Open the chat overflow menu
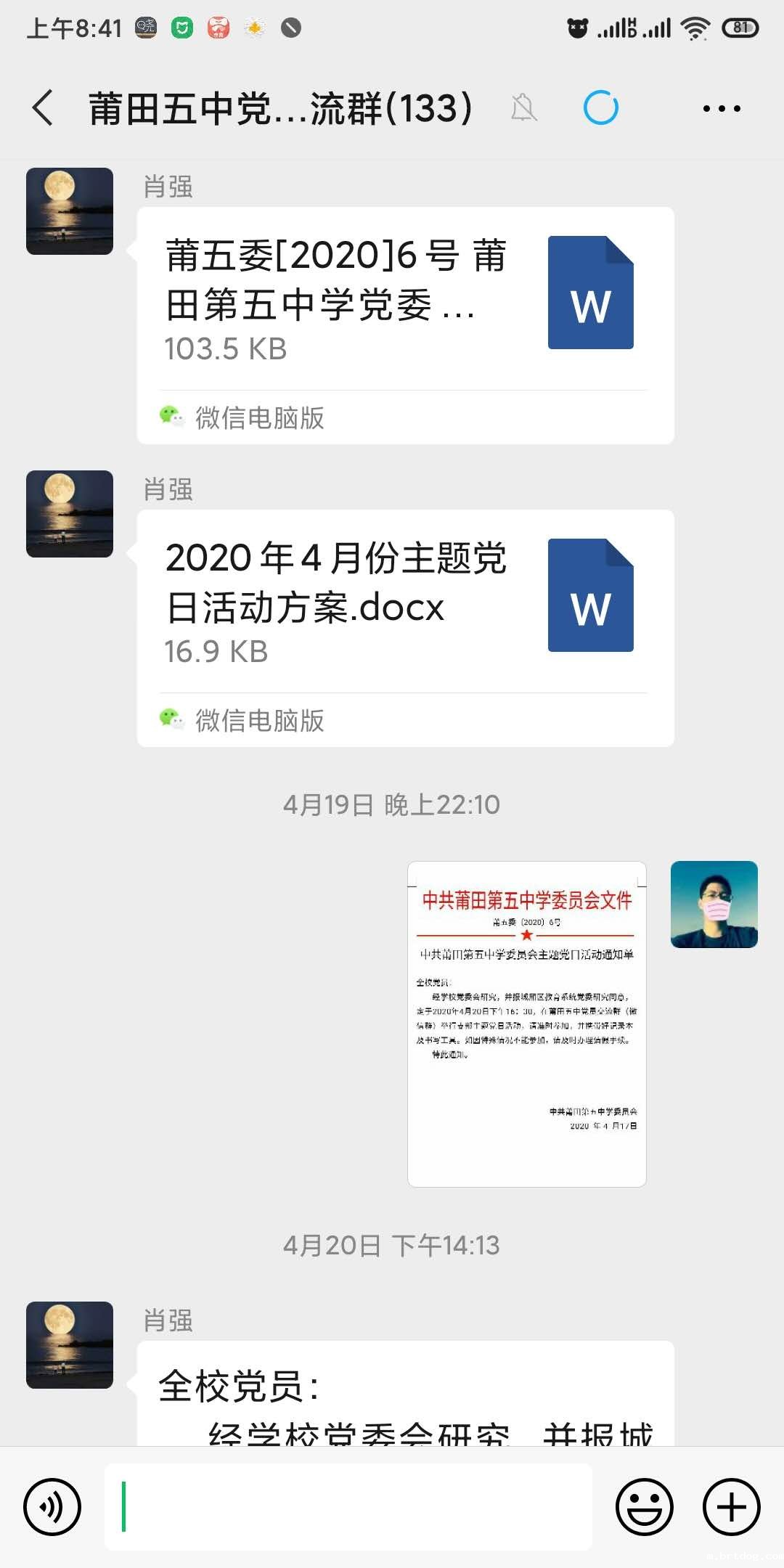Screen dimensions: 784x1568 point(721,109)
